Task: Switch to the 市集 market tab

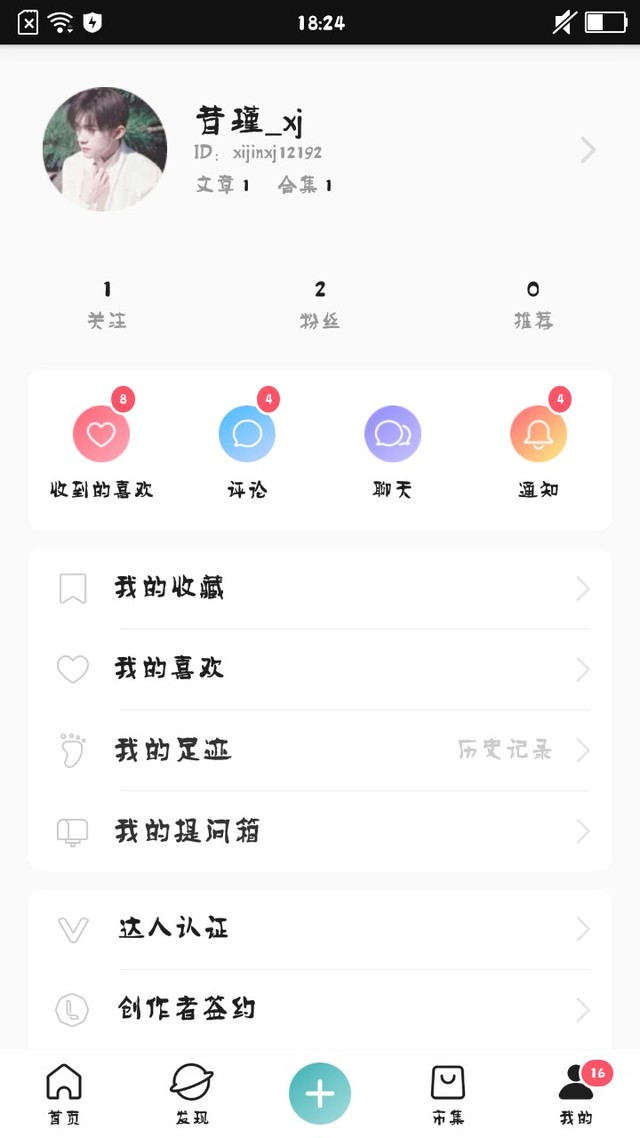Action: pos(448,1094)
